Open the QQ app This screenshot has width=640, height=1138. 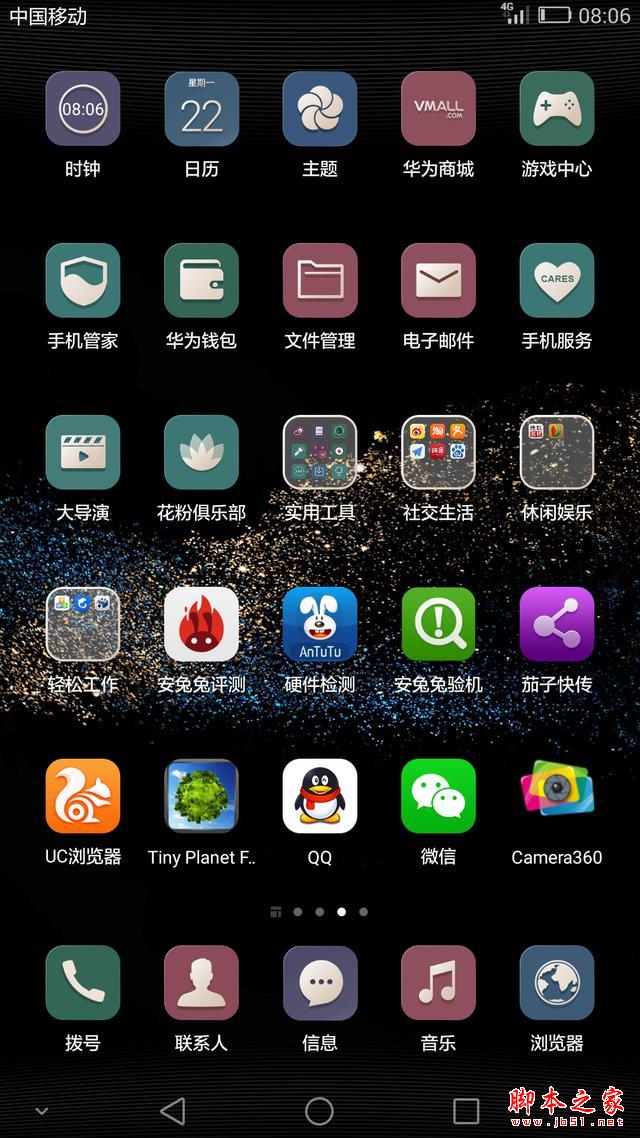[x=320, y=796]
